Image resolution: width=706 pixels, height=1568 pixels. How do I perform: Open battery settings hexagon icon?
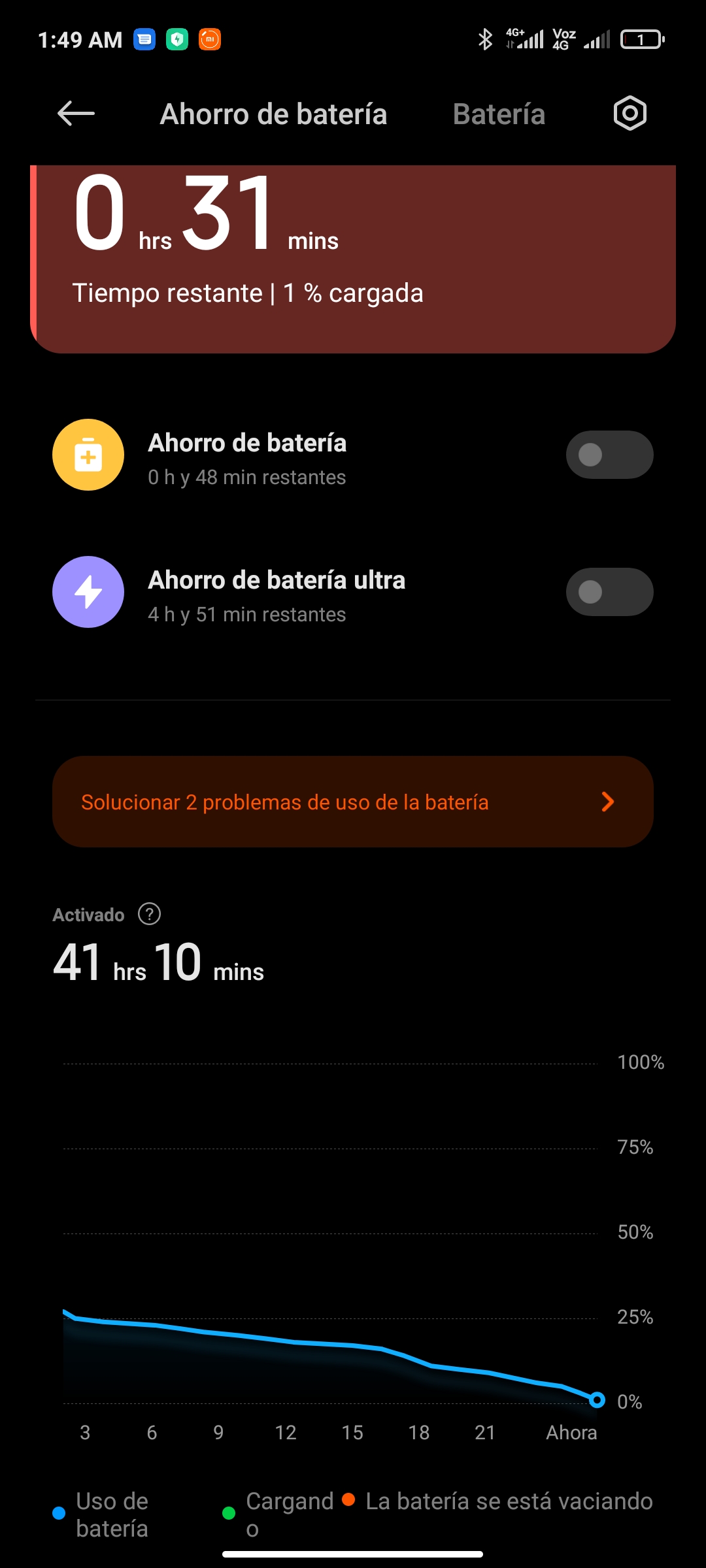click(630, 114)
